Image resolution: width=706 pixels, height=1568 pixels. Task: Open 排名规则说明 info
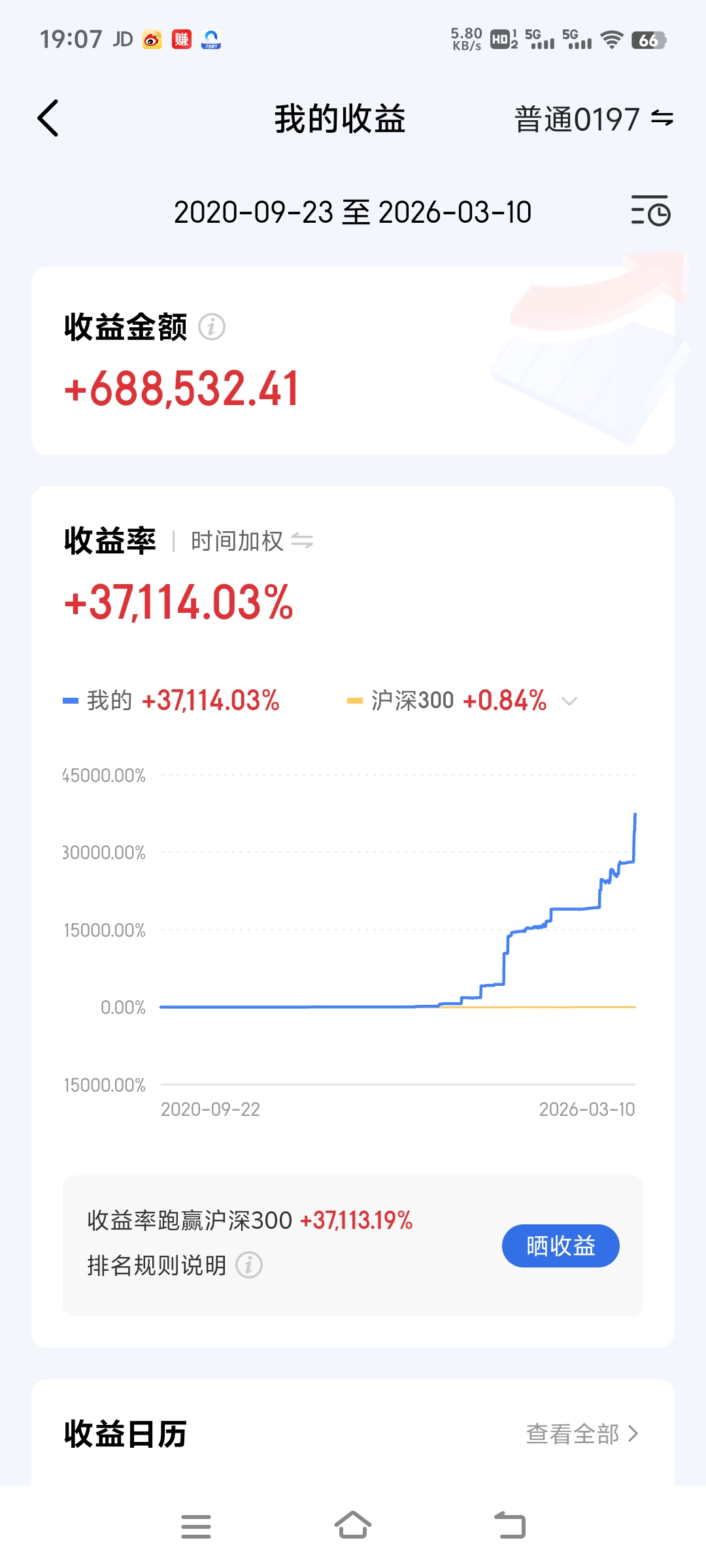248,1266
